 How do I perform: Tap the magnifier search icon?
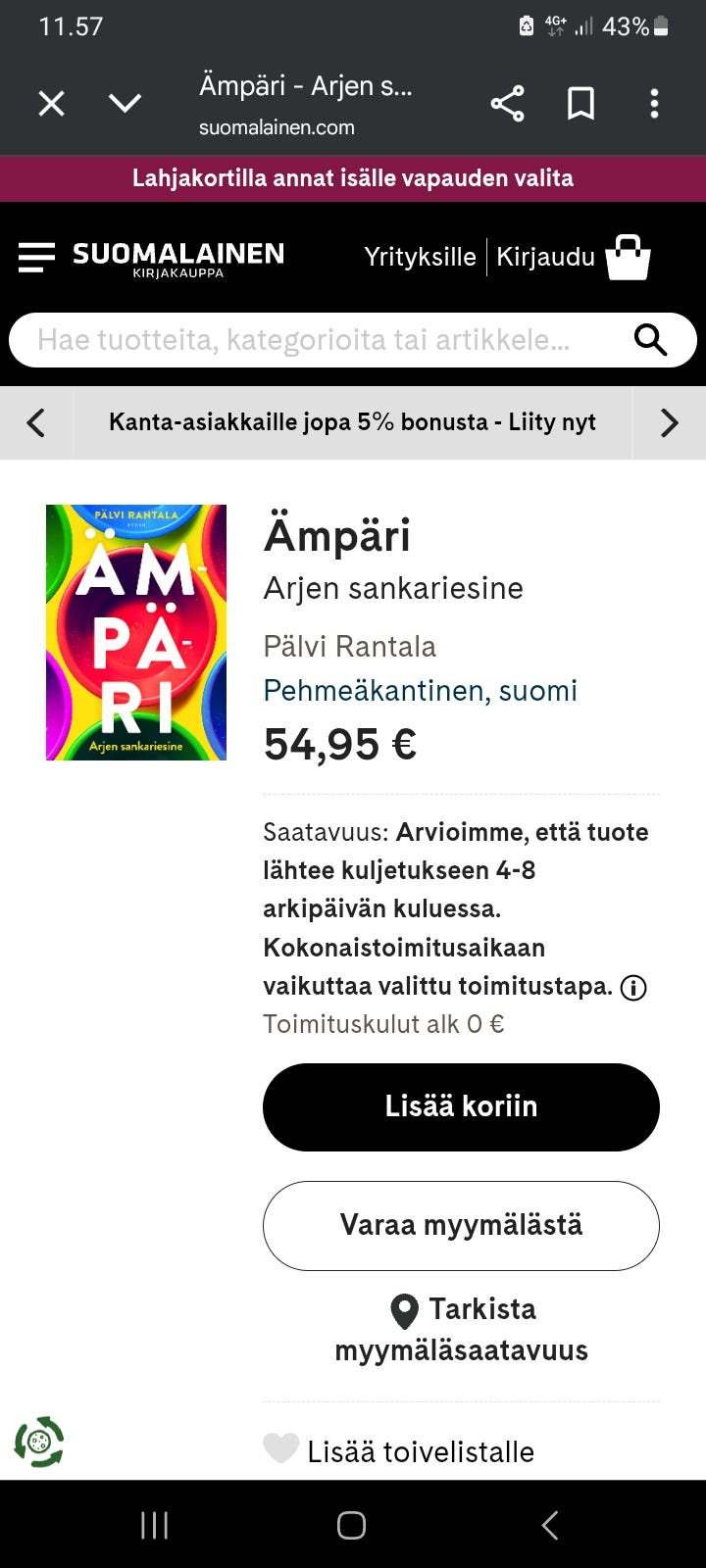pos(650,340)
